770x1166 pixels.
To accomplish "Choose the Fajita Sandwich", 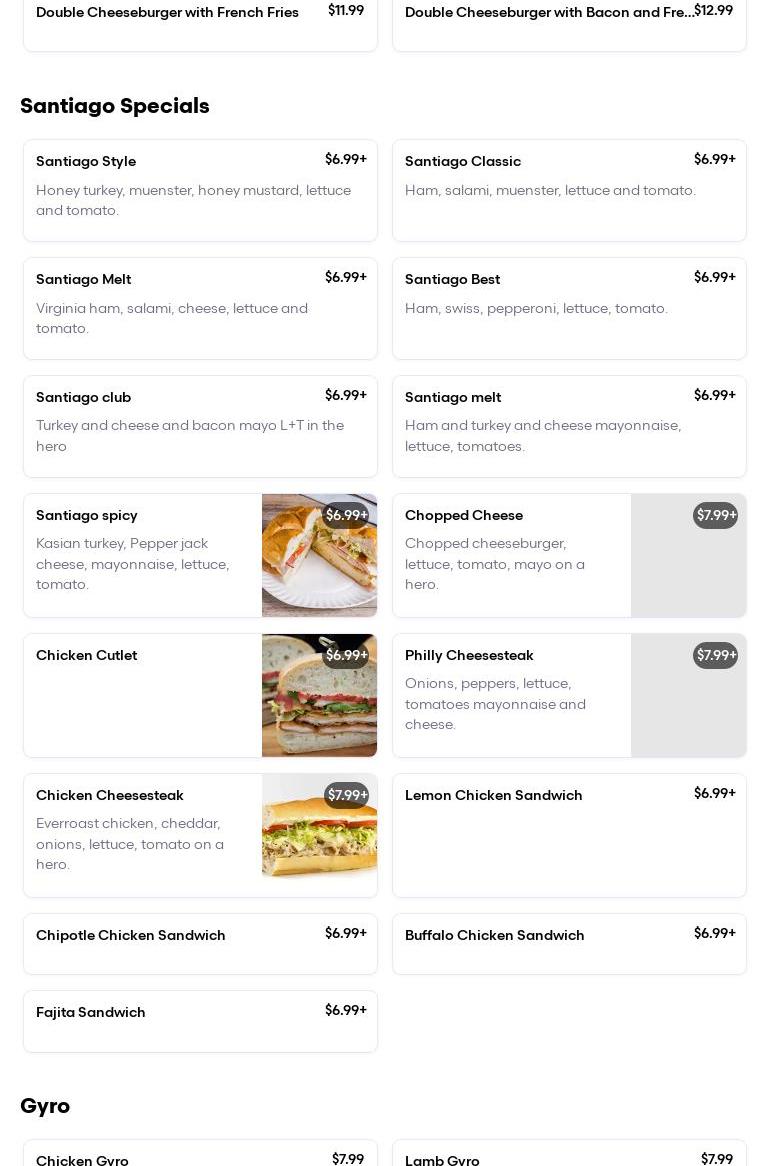I will [200, 1020].
